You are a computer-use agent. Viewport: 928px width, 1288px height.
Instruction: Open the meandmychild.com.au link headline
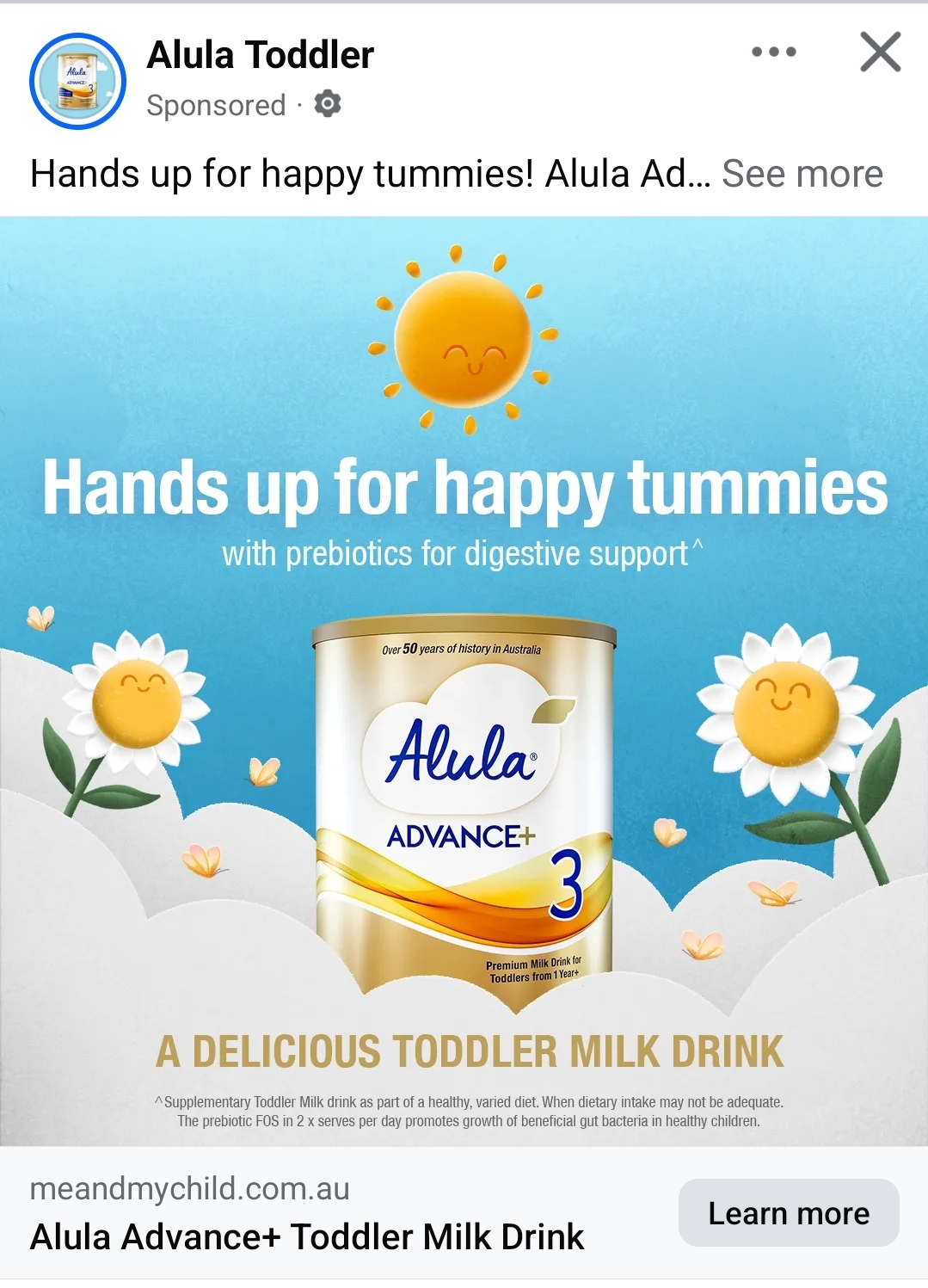307,1236
